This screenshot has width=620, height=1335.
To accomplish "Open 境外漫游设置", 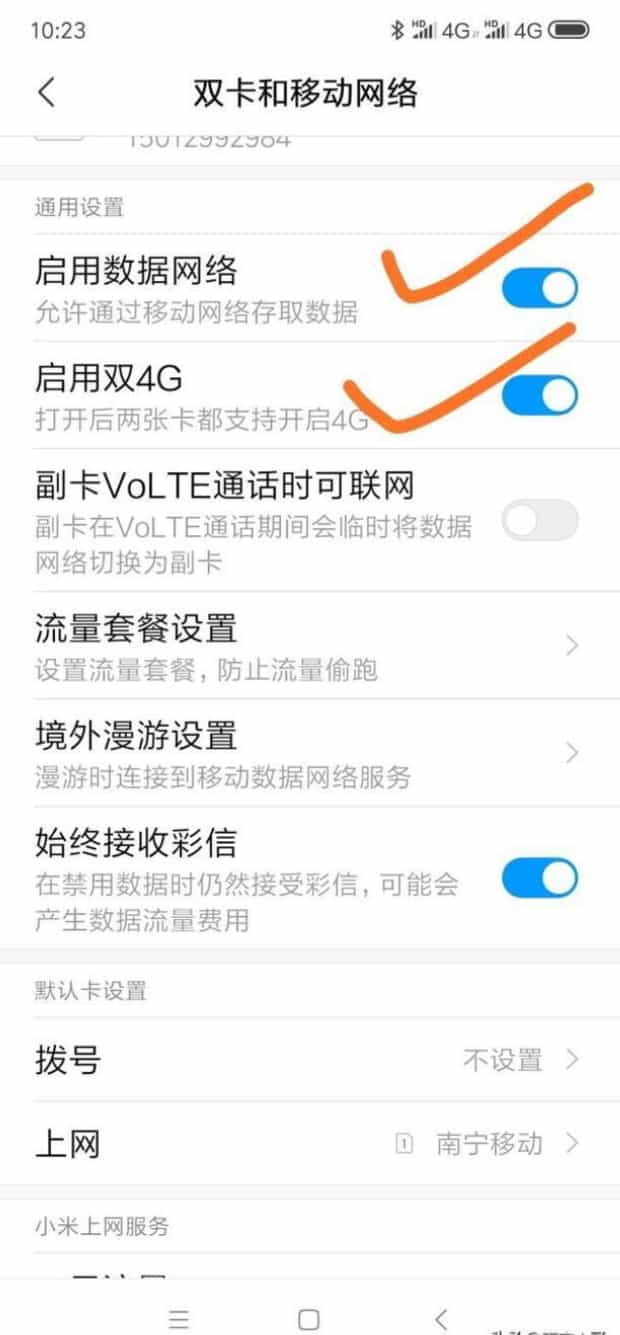I will pos(310,752).
